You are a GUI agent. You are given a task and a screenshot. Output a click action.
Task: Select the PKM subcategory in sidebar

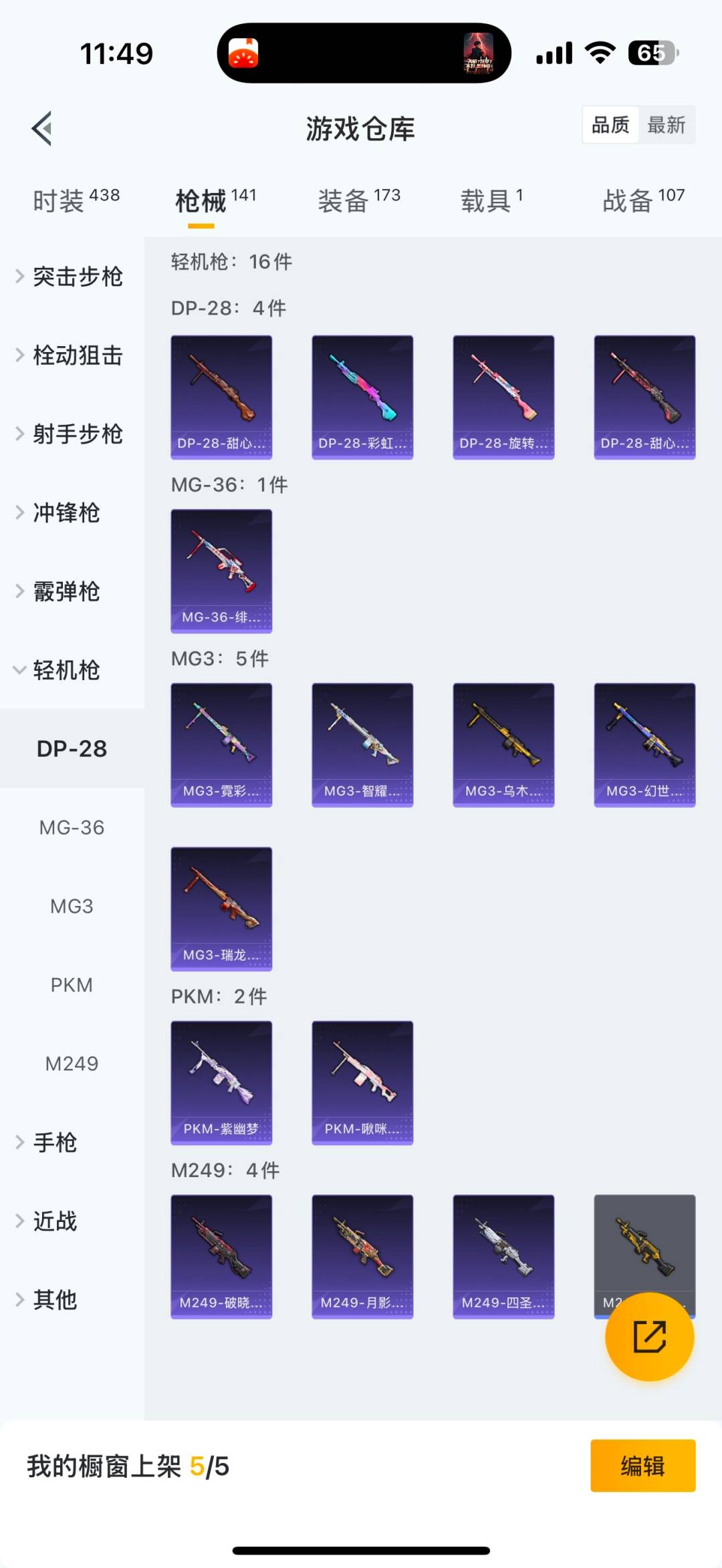pos(72,984)
